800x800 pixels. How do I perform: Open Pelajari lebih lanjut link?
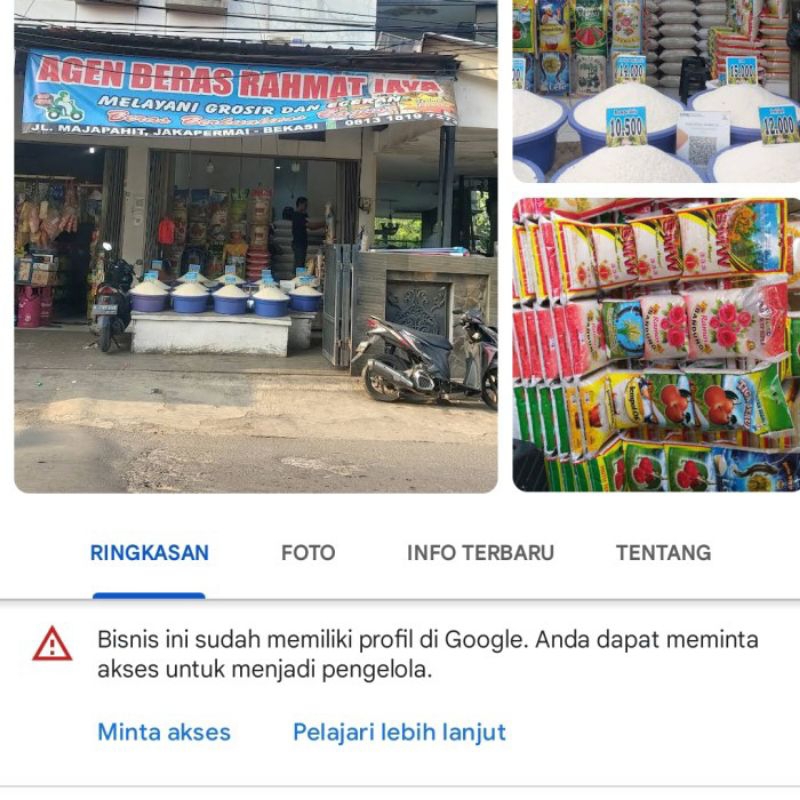(x=399, y=732)
